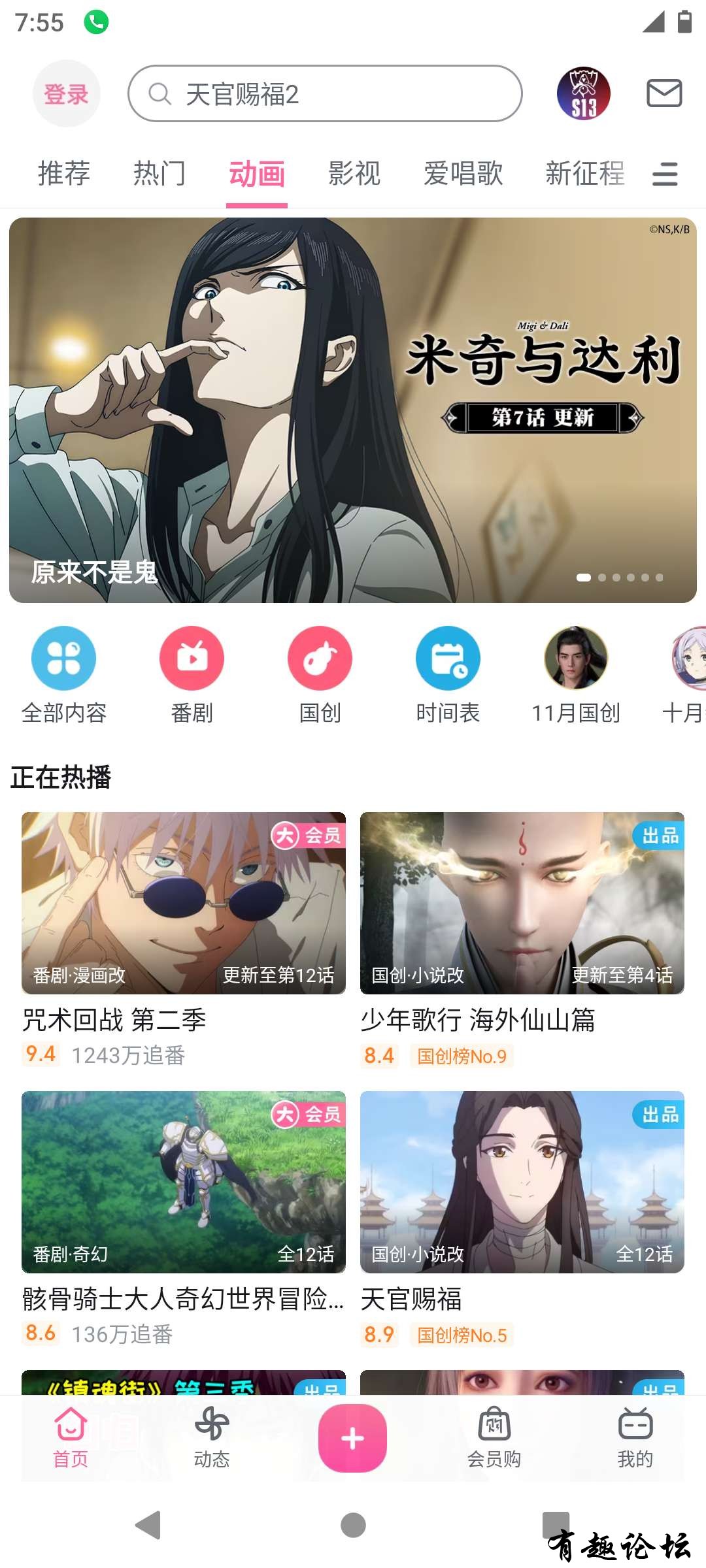
Task: Switch to the 推荐 tab
Action: click(63, 174)
